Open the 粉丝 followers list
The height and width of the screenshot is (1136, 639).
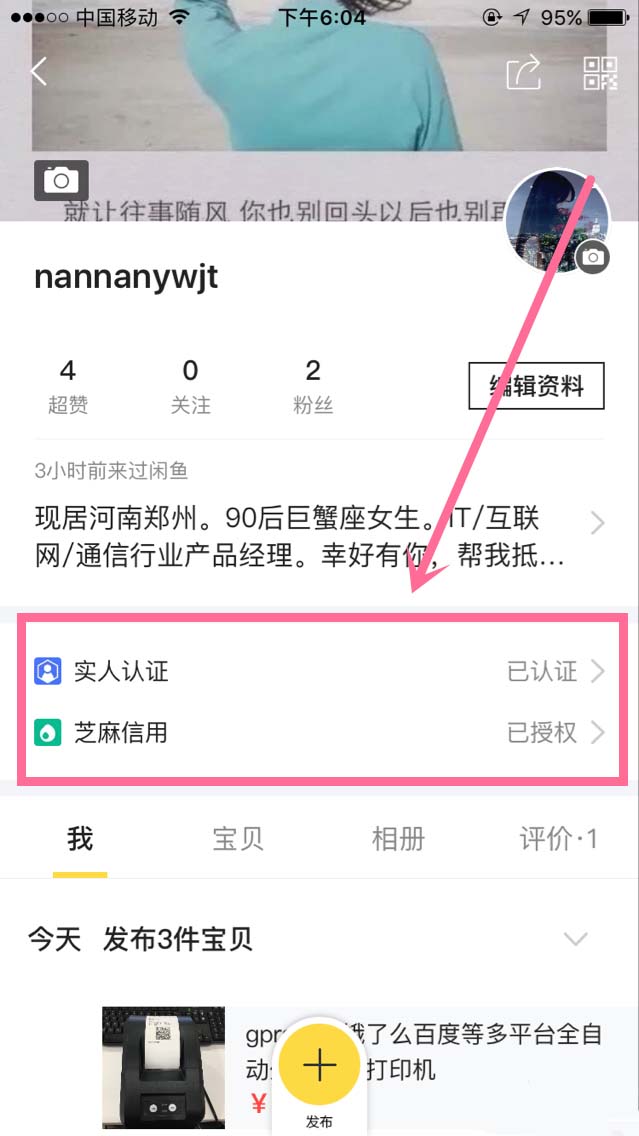tap(313, 386)
